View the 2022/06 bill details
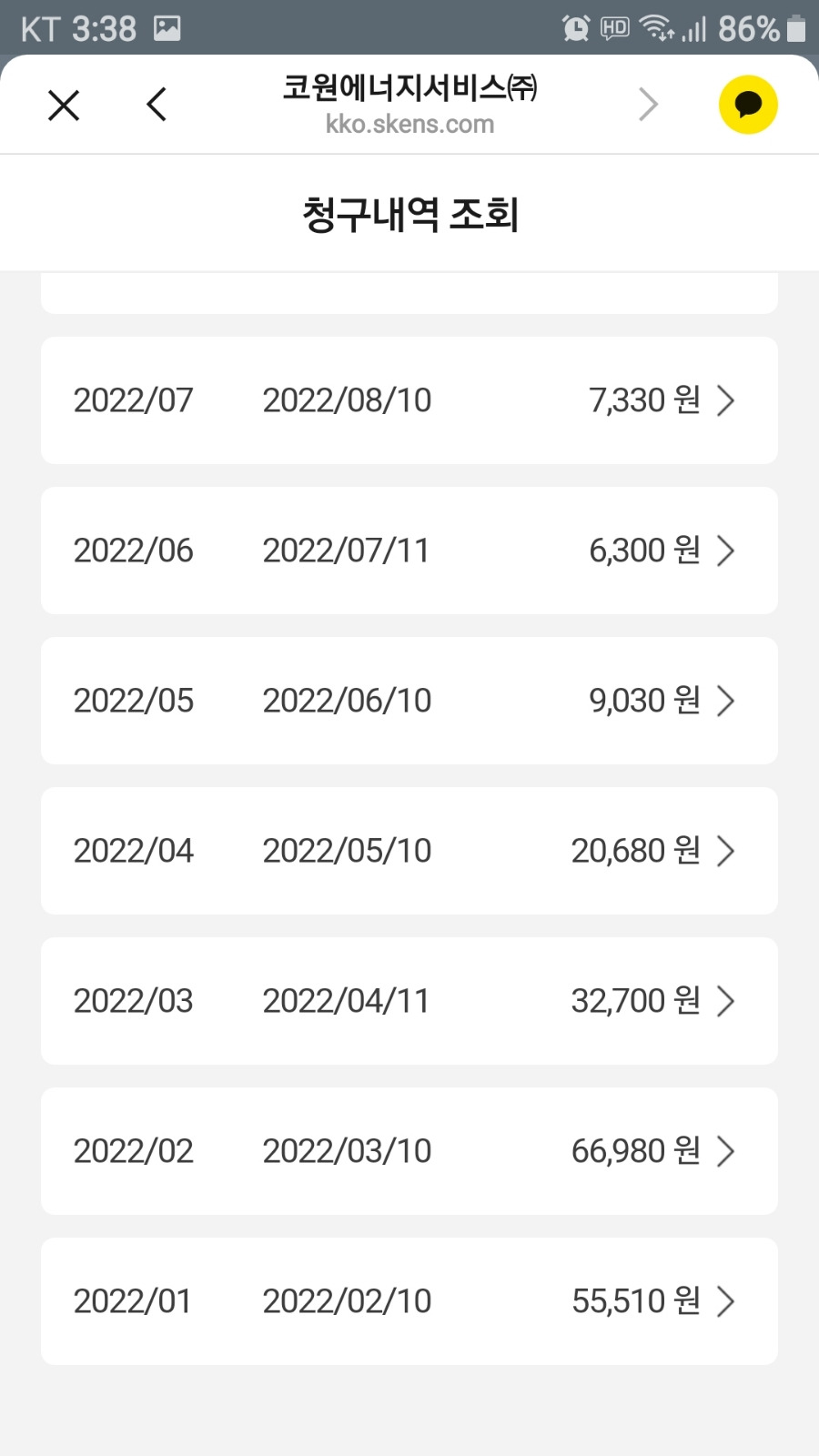 tap(409, 551)
